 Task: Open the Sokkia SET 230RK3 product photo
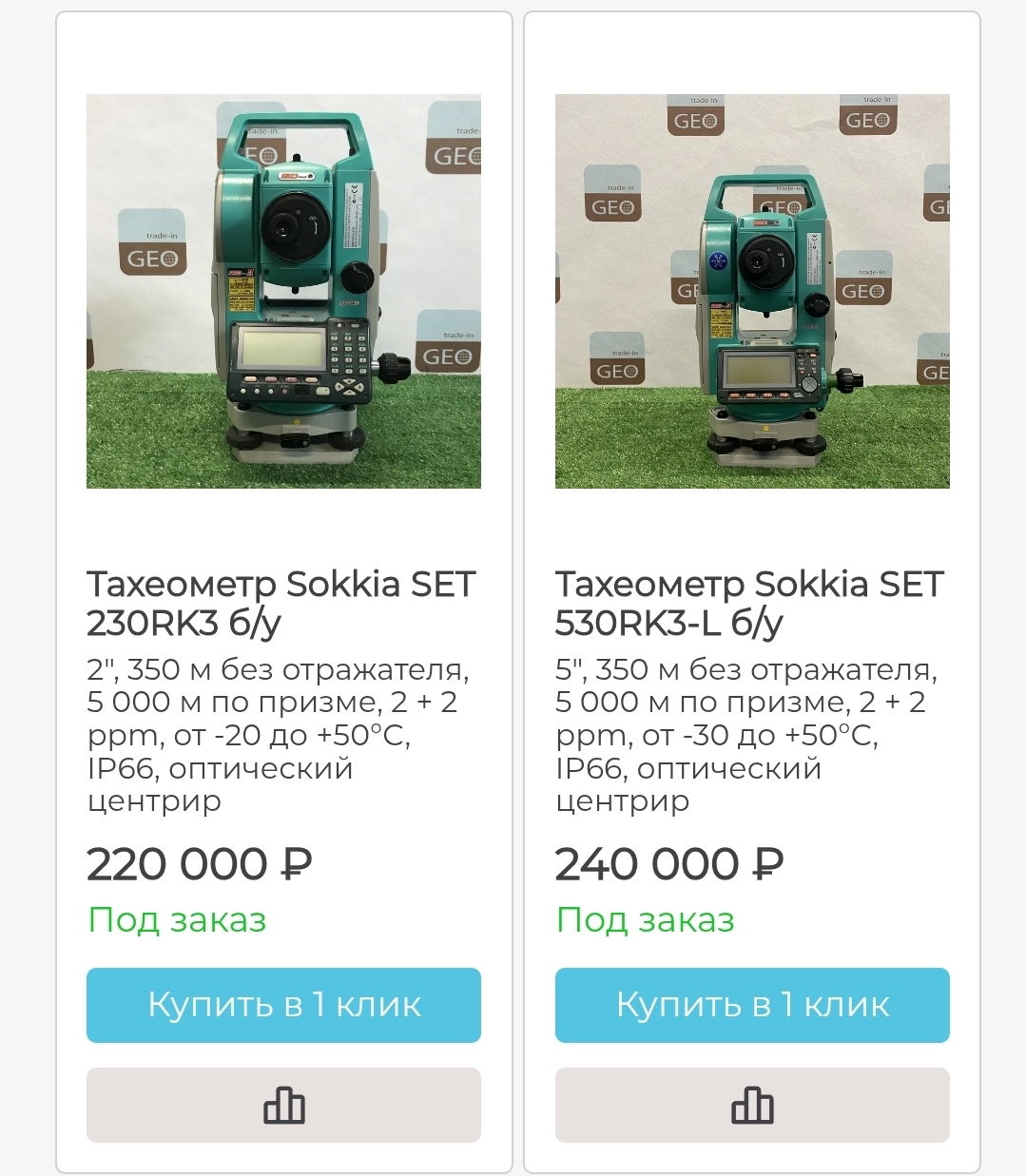point(283,291)
